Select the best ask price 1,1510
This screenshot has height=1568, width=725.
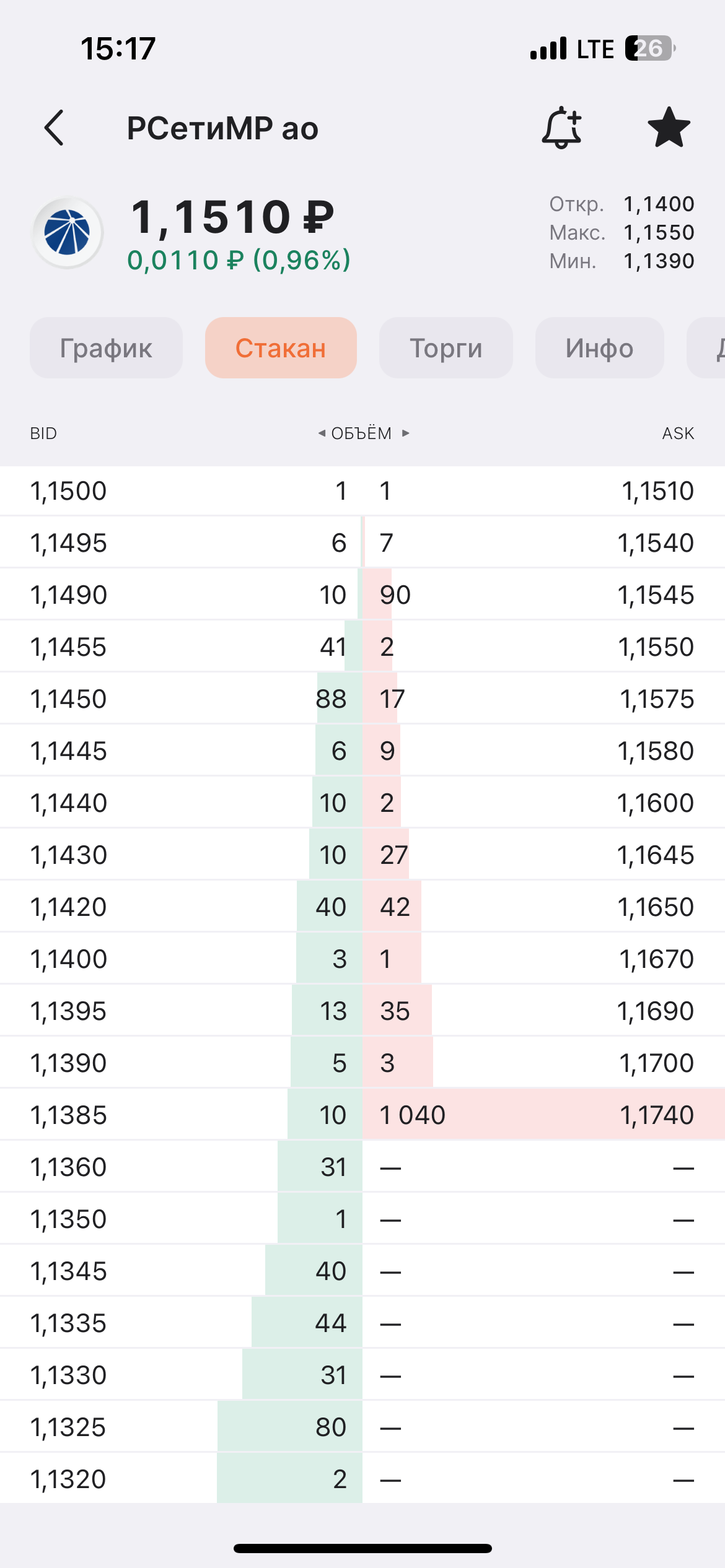click(657, 491)
